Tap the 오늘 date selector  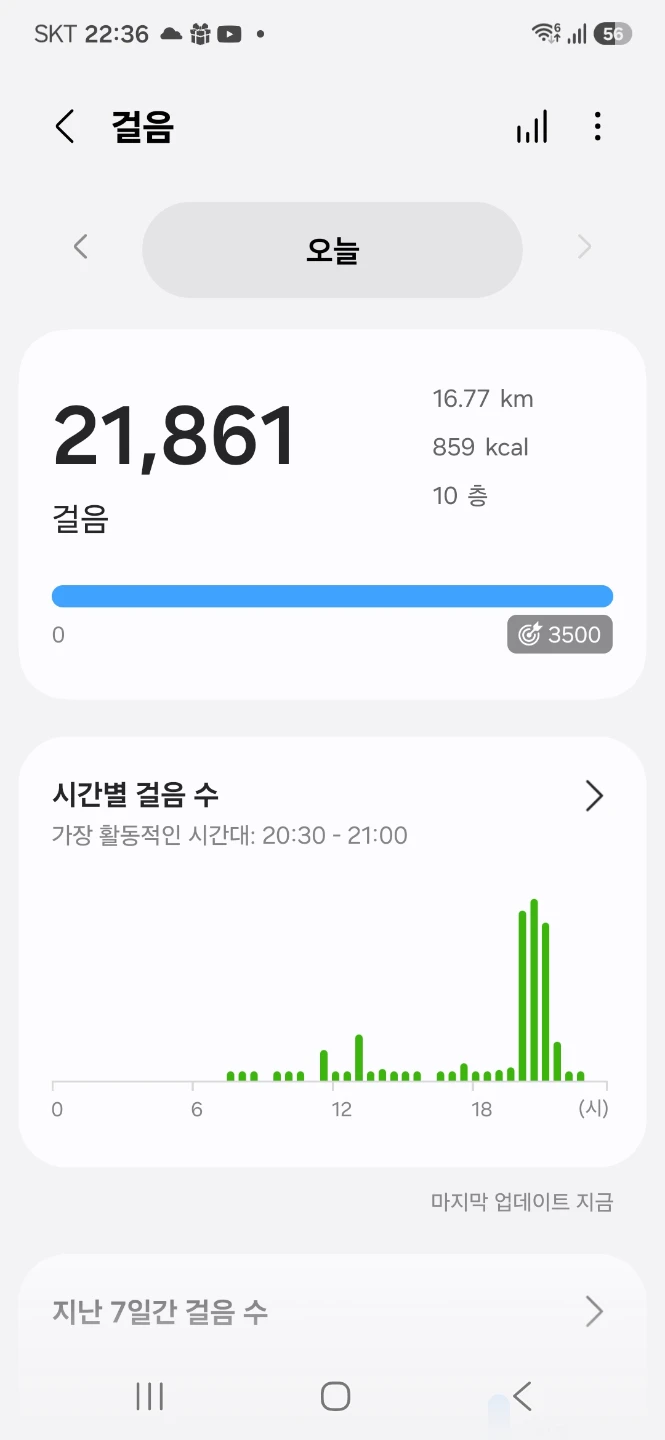332,250
